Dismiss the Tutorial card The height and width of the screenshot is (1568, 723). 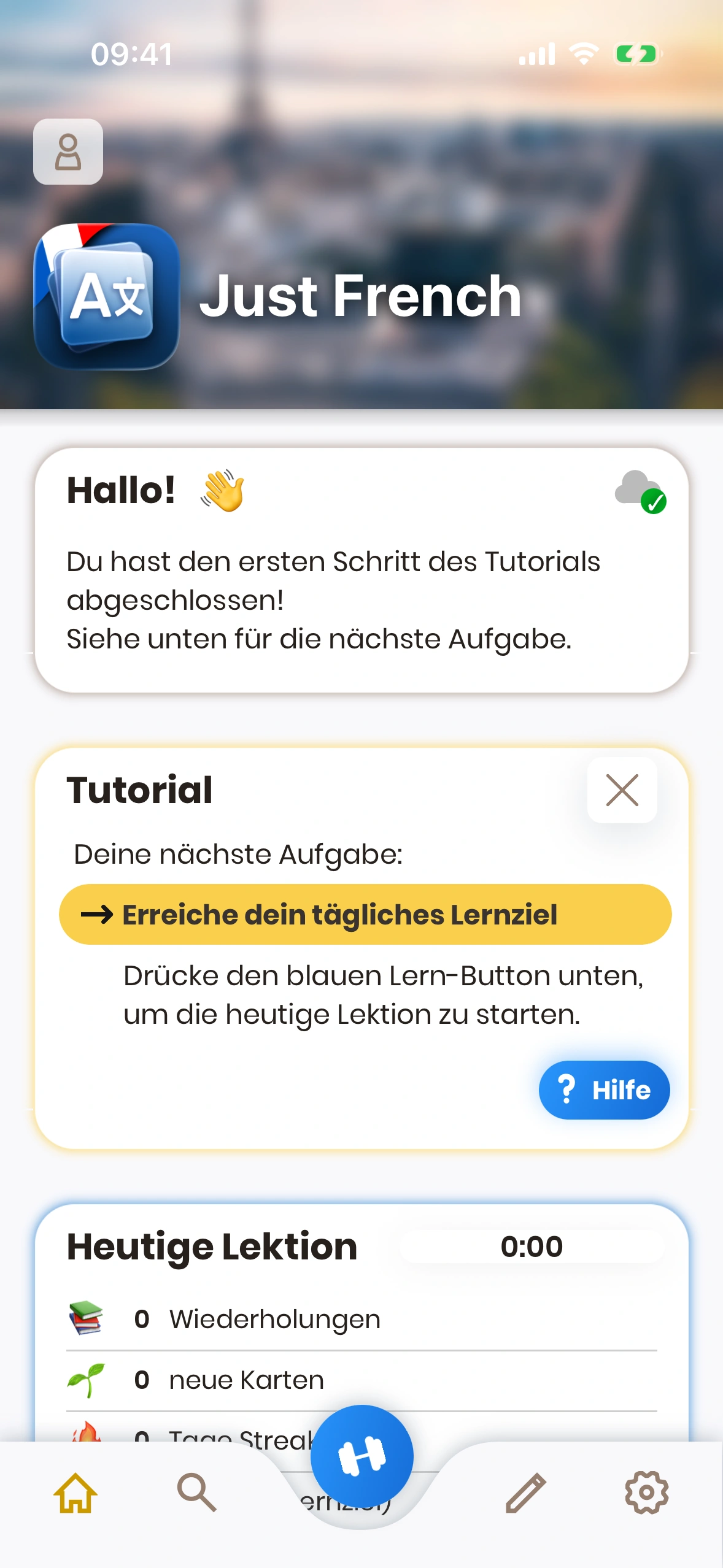(x=622, y=790)
